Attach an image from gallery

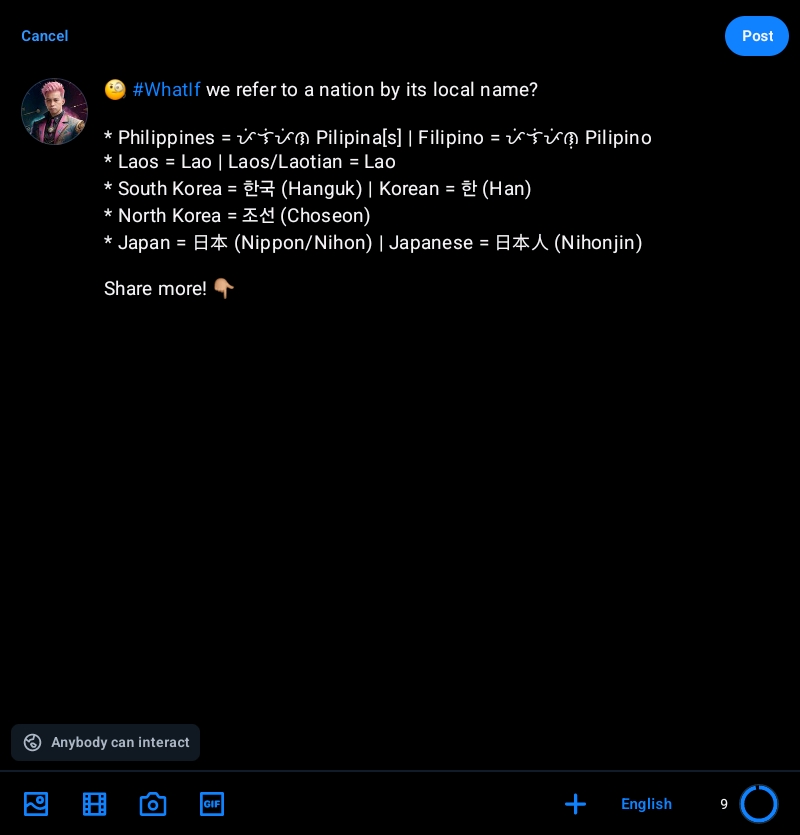36,804
